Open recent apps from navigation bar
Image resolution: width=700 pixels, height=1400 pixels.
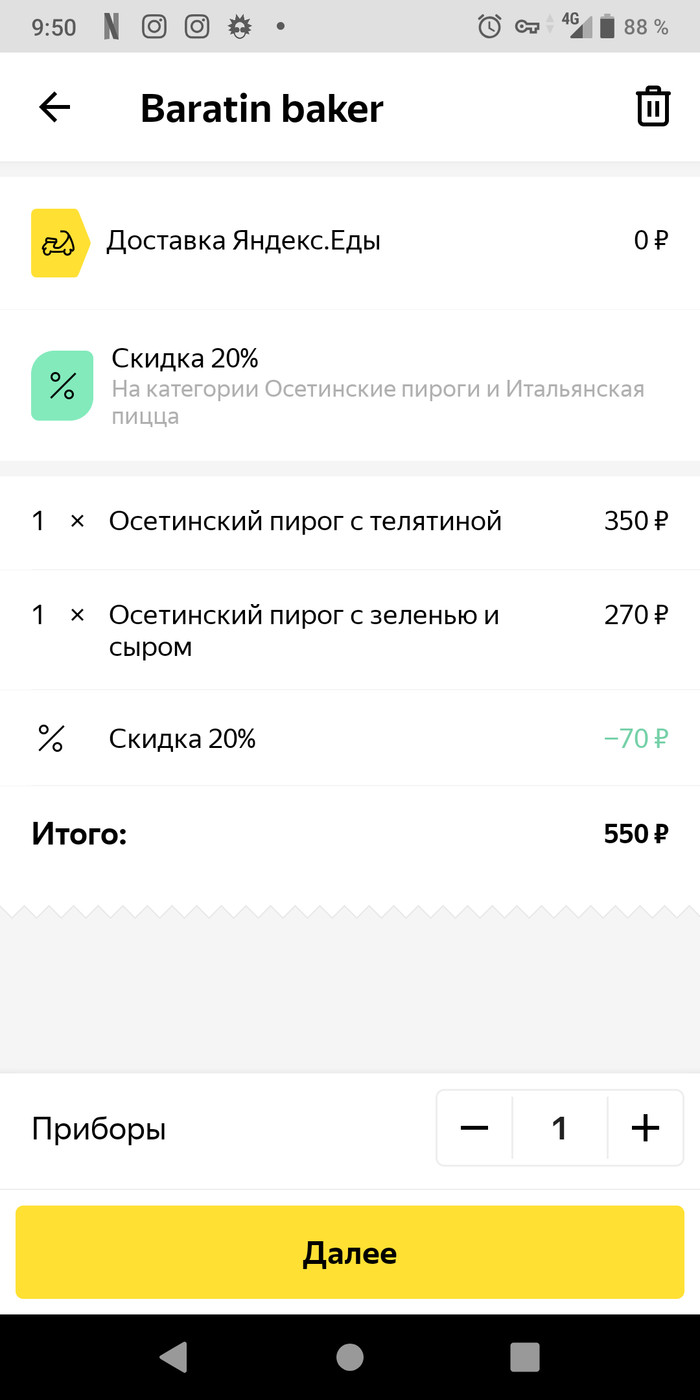tap(525, 1357)
